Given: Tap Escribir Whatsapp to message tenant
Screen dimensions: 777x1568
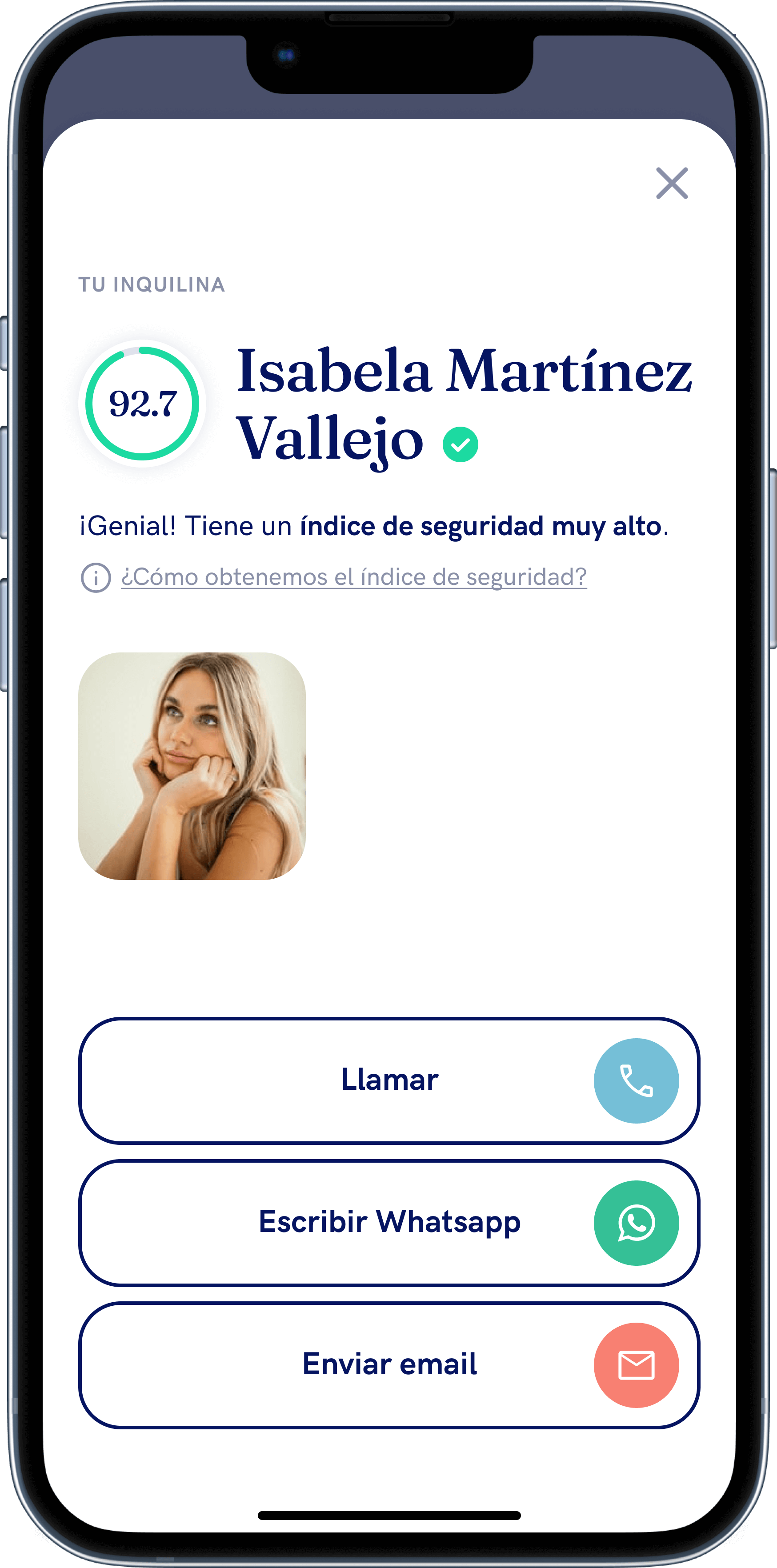Looking at the screenshot, I should point(389,1222).
